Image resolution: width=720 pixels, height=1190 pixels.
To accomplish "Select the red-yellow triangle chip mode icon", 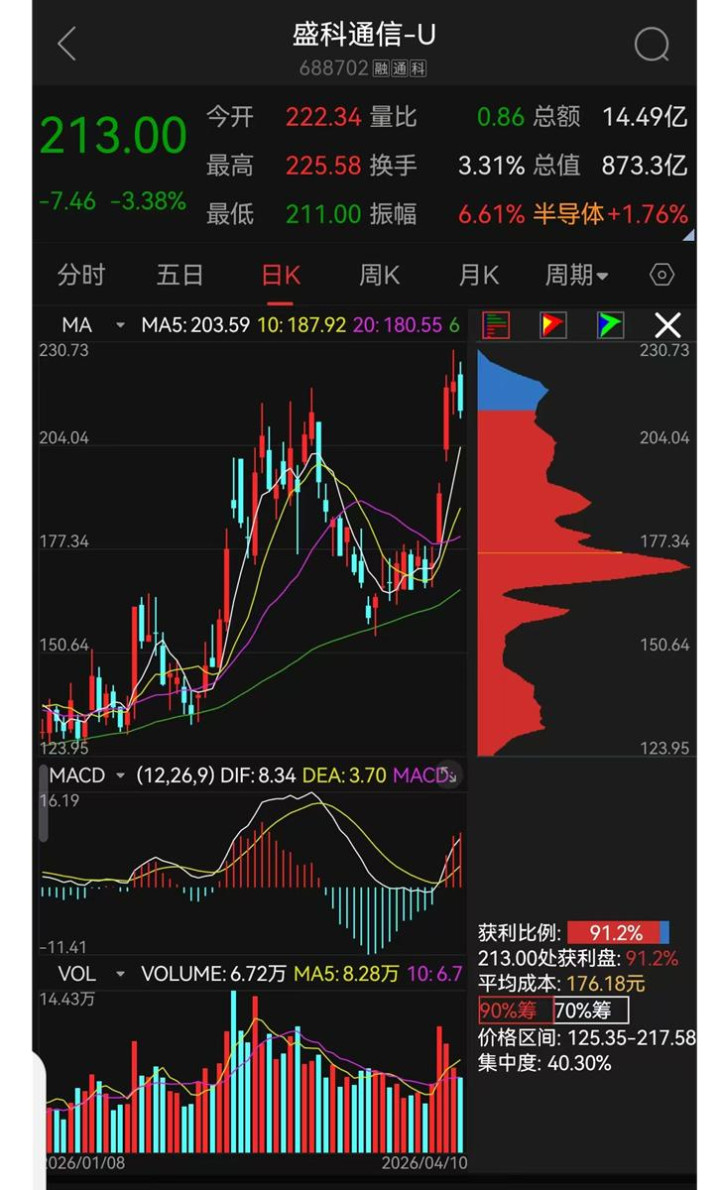I will pyautogui.click(x=553, y=325).
